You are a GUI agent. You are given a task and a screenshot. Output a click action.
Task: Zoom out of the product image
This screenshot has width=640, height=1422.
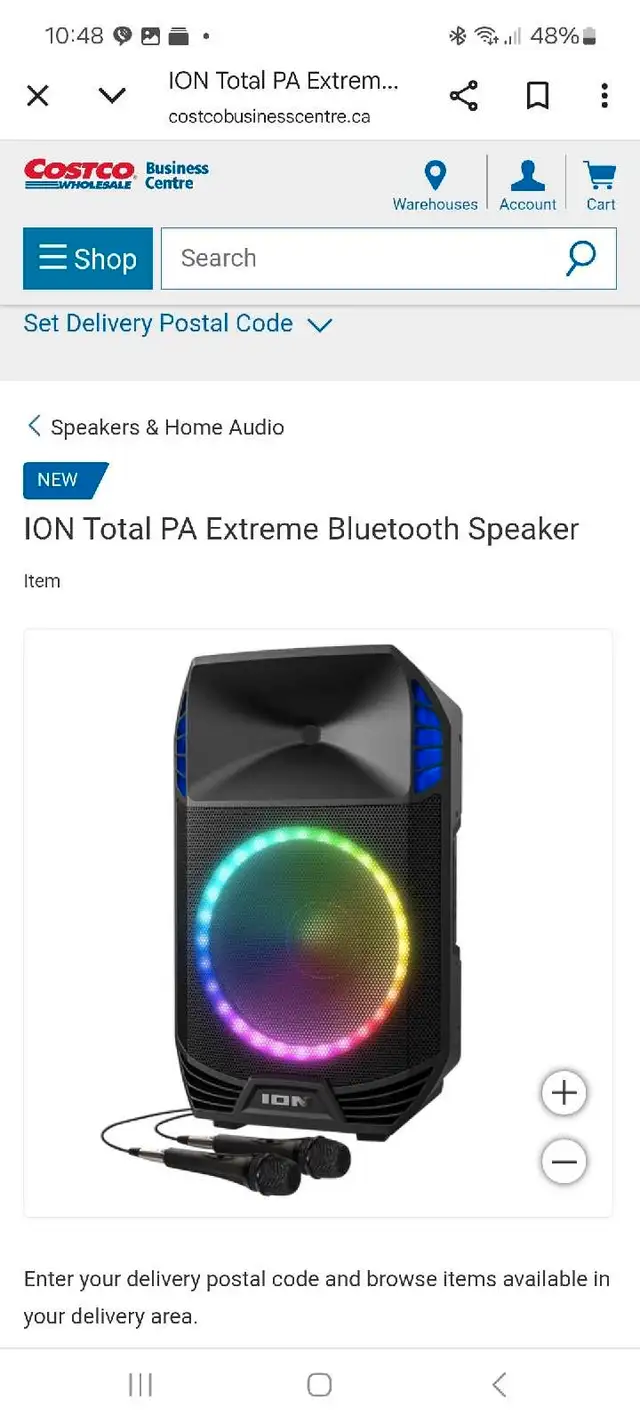(x=564, y=1162)
